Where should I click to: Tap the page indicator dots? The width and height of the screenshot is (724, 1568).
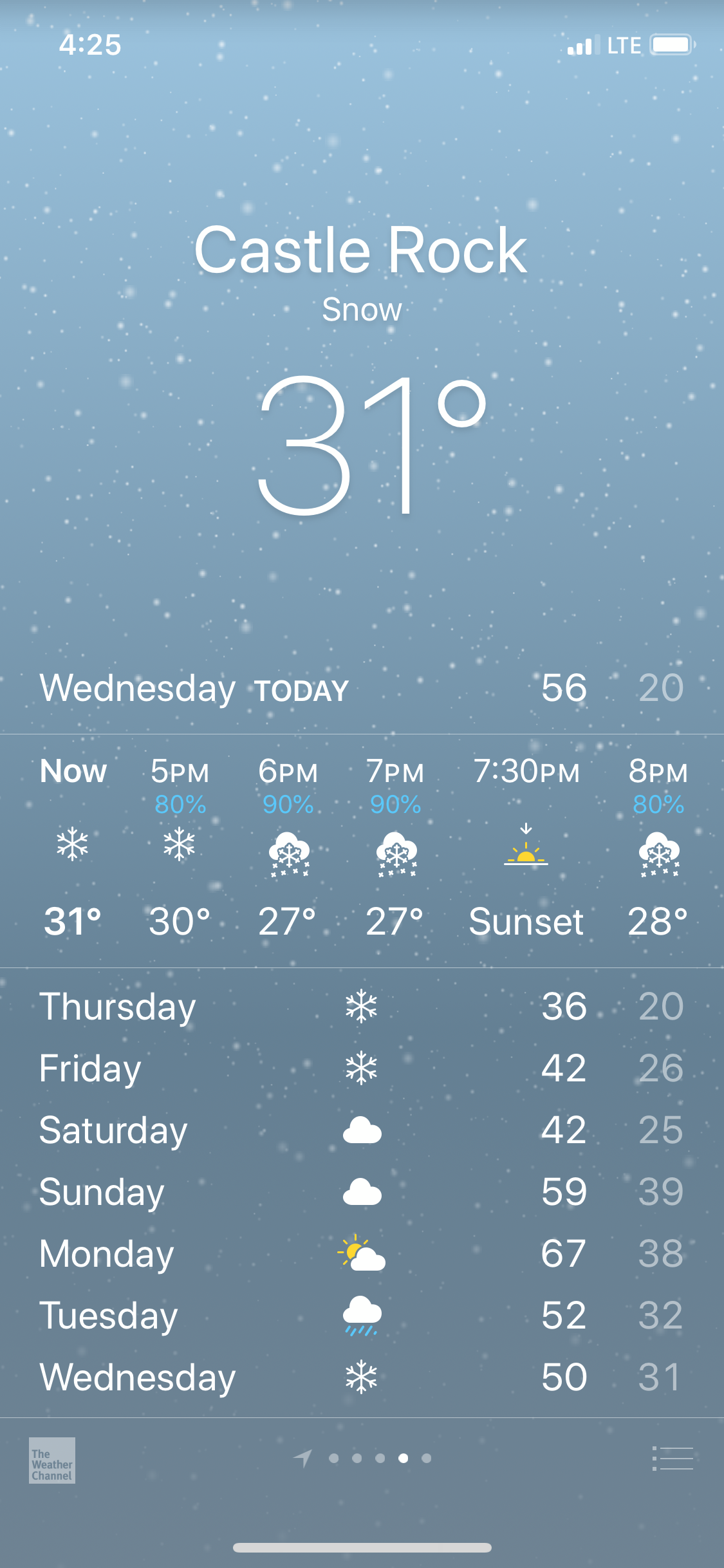(x=380, y=1458)
